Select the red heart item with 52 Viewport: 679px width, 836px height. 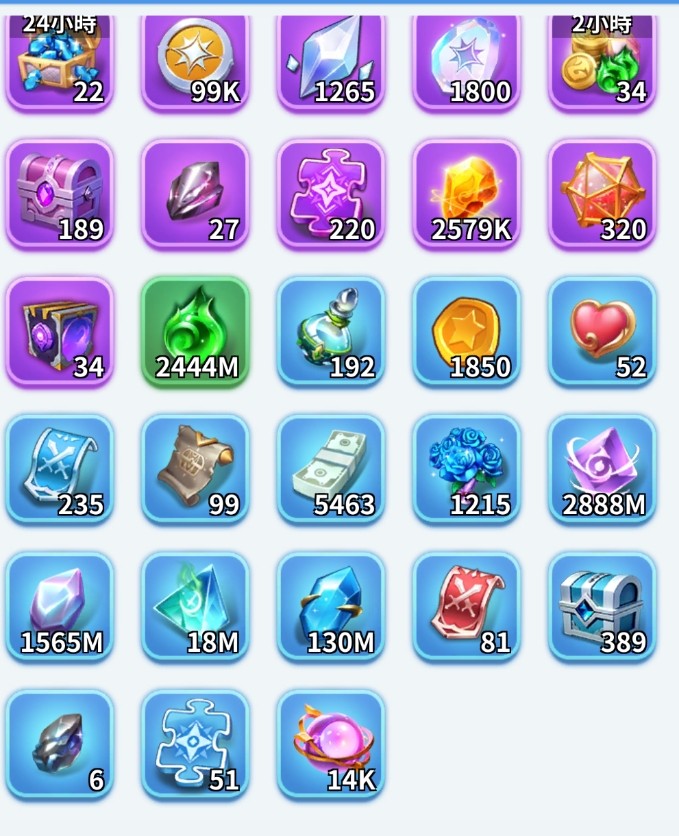point(602,332)
